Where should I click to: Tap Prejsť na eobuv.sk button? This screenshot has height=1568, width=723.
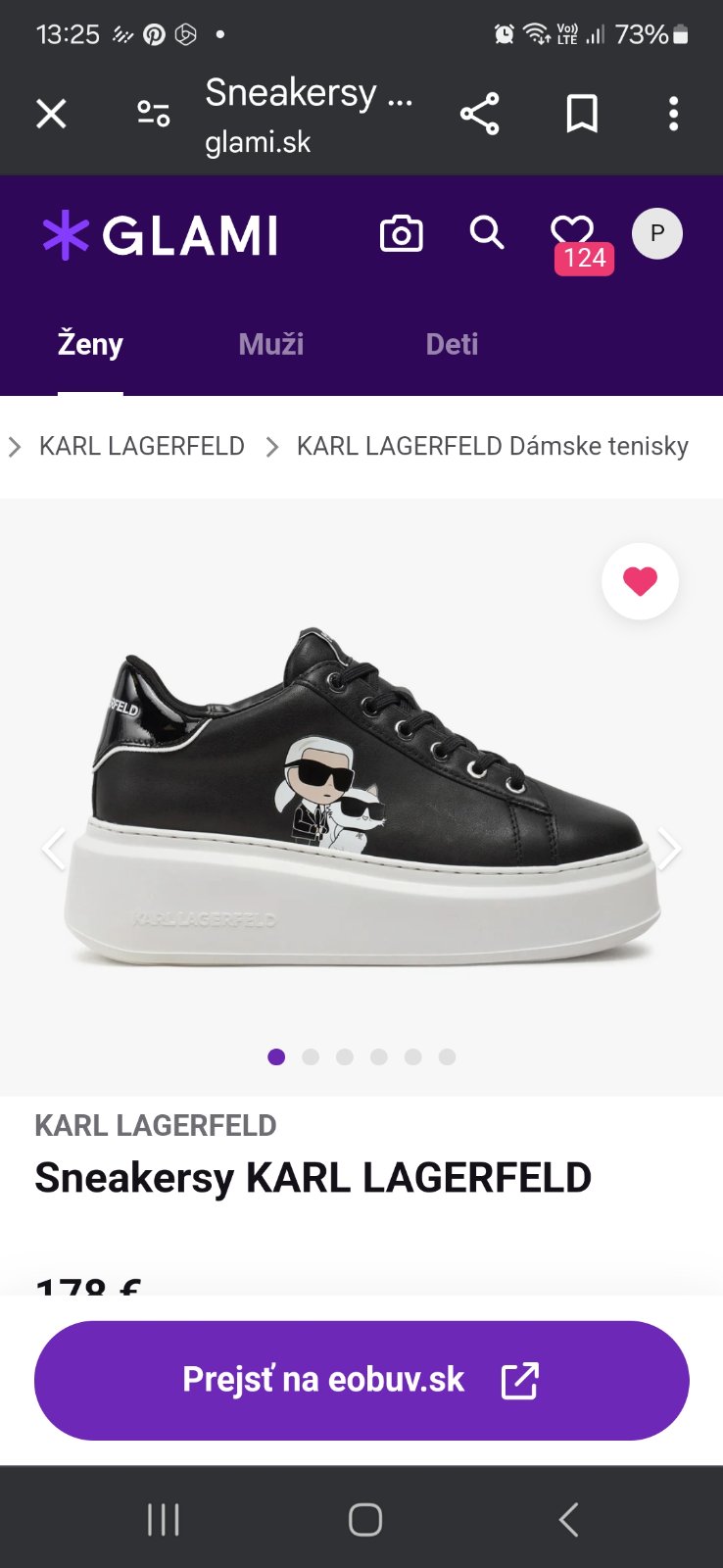pos(361,1380)
